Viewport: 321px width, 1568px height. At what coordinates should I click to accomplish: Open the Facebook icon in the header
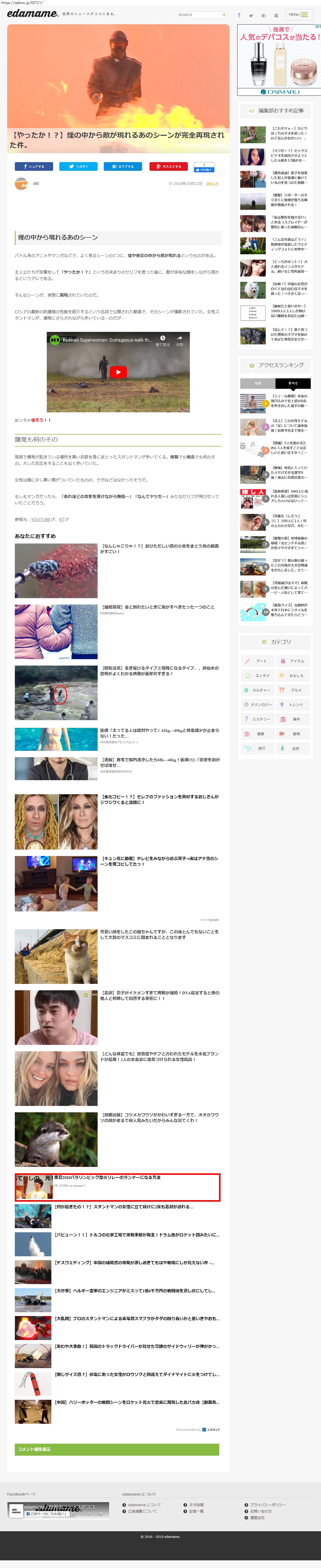pyautogui.click(x=239, y=15)
